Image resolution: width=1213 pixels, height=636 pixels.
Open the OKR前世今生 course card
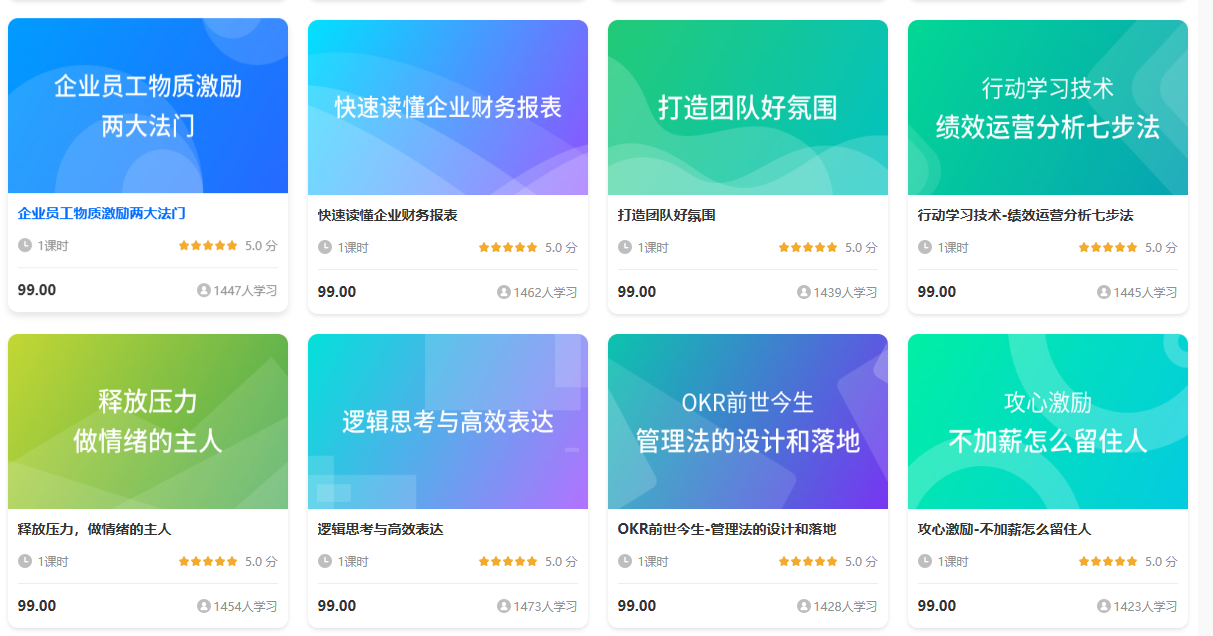pyautogui.click(x=747, y=421)
